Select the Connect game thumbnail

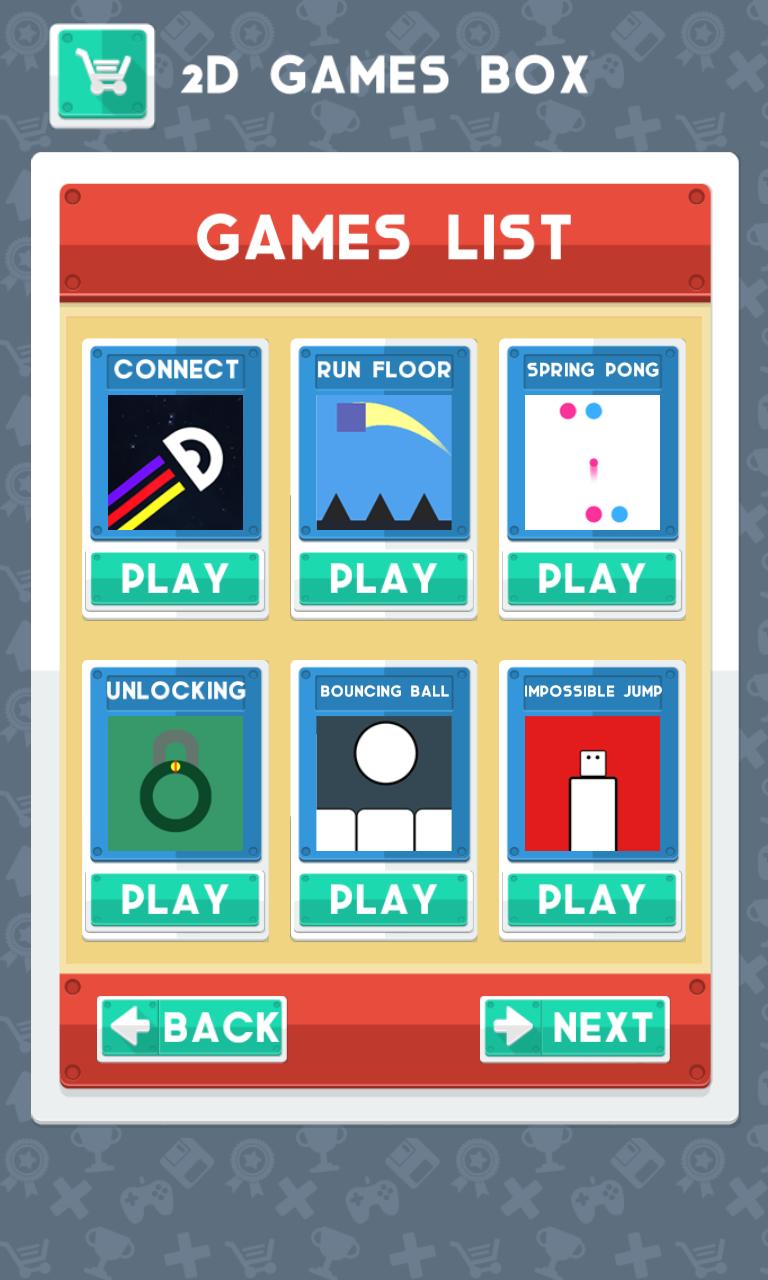[x=175, y=462]
